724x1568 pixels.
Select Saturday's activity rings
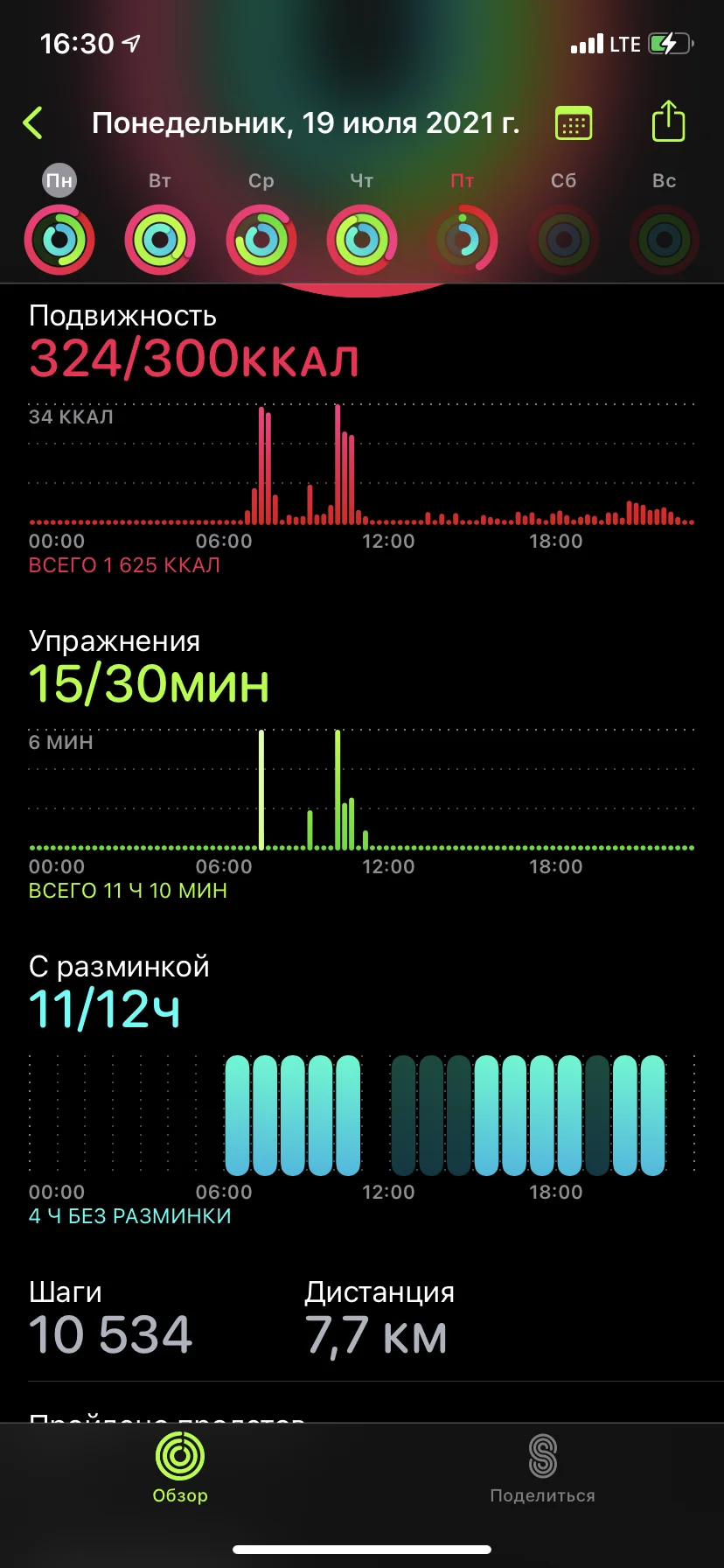pyautogui.click(x=564, y=240)
